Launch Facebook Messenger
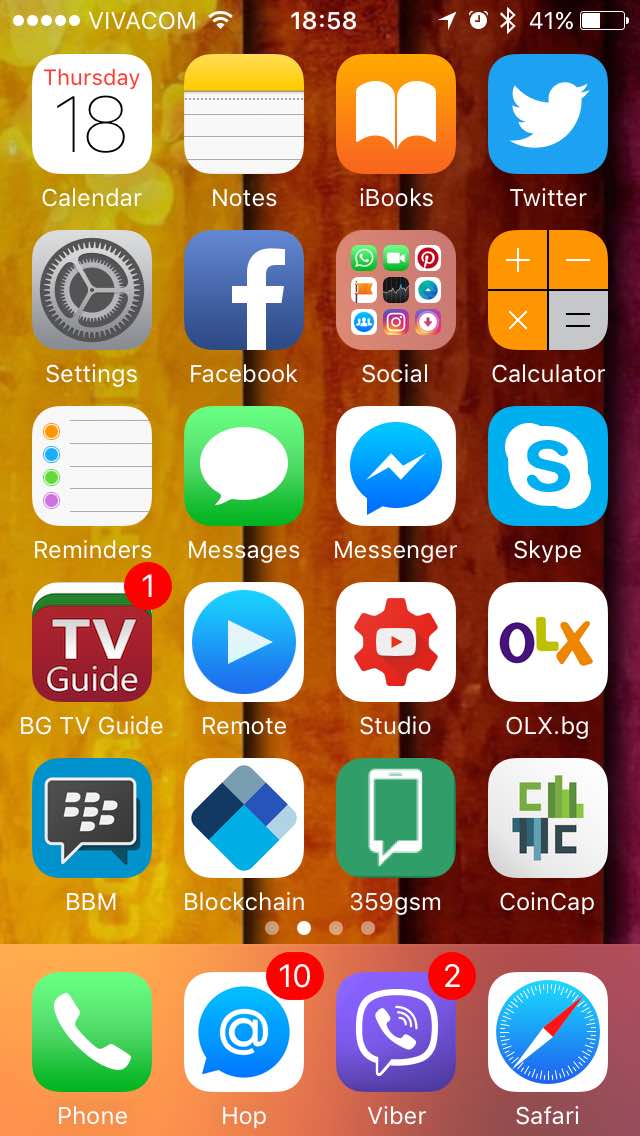 click(396, 466)
